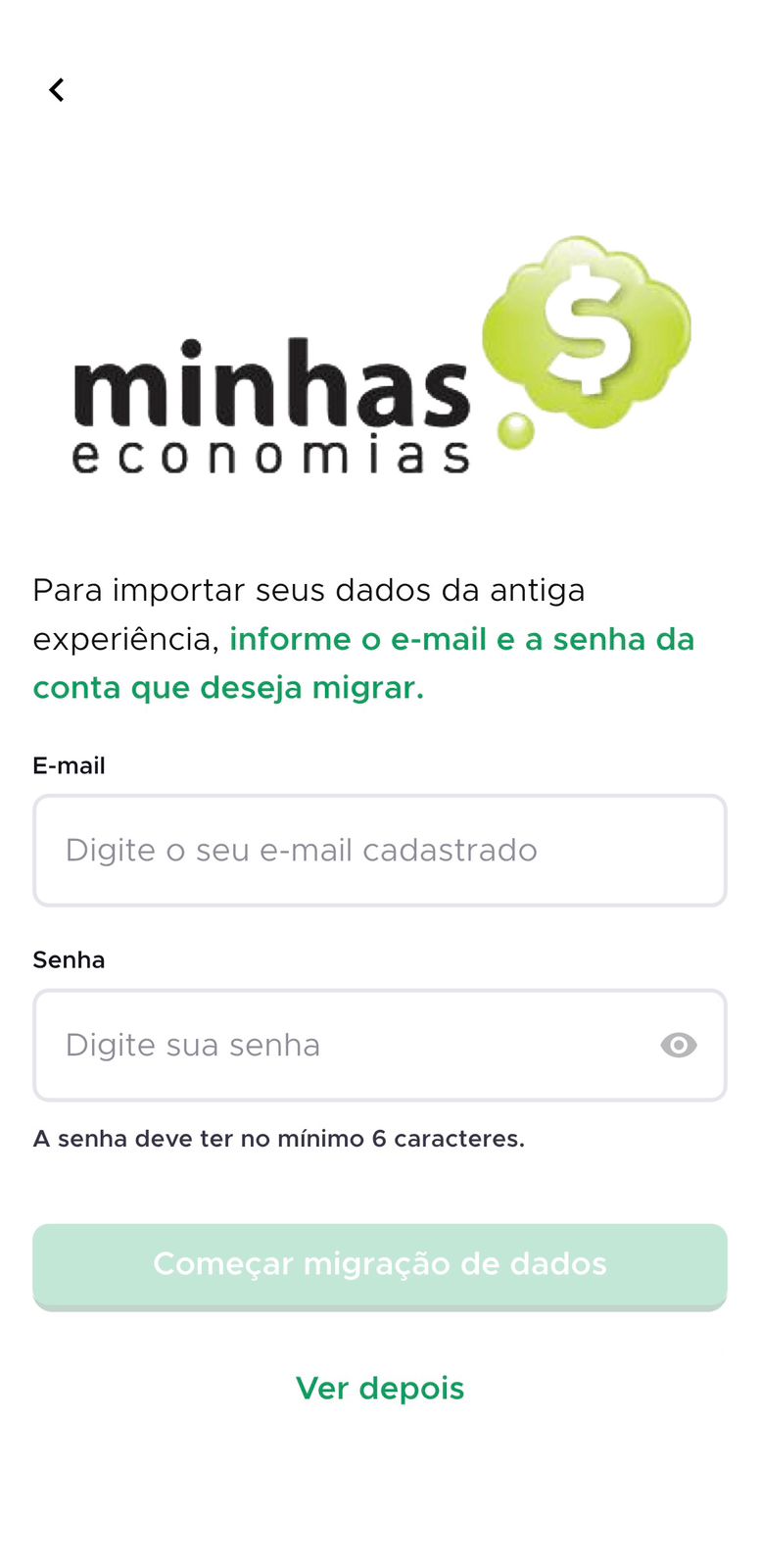Show password with the eye icon
Image resolution: width=760 pixels, height=1568 pixels.
pyautogui.click(x=679, y=1045)
